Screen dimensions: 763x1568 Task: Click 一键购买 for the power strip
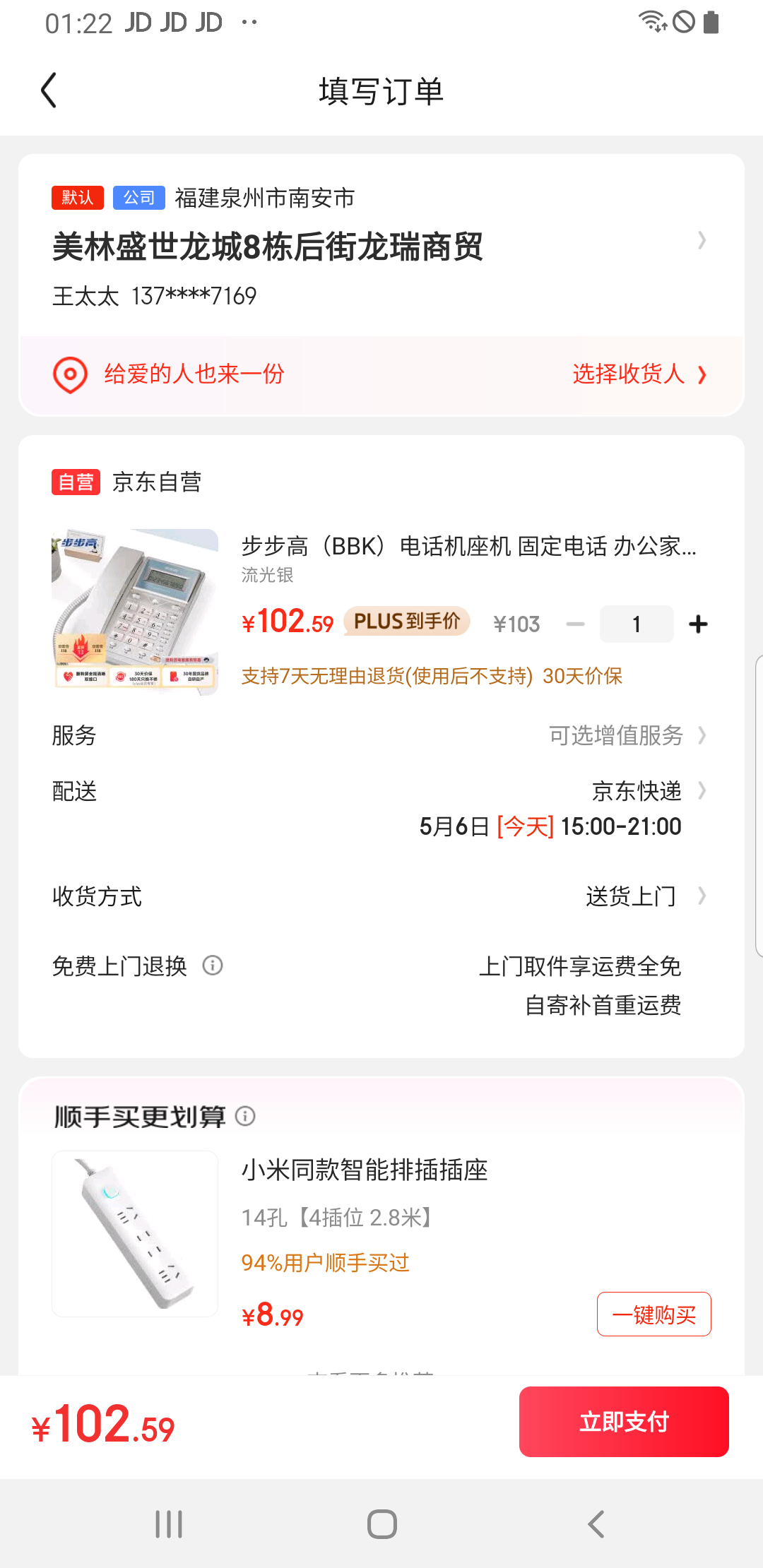pos(653,1314)
